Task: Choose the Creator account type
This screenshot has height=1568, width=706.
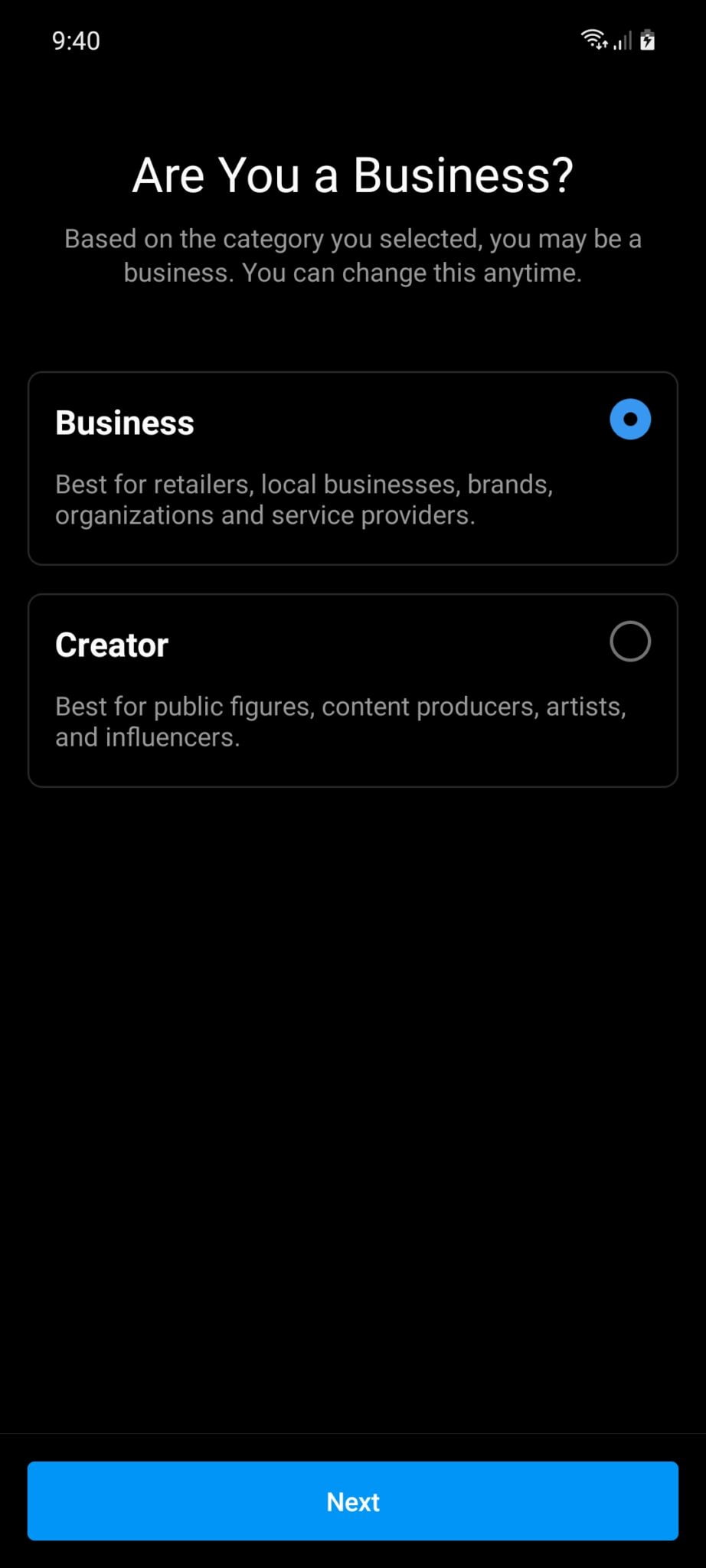Action: [353, 691]
